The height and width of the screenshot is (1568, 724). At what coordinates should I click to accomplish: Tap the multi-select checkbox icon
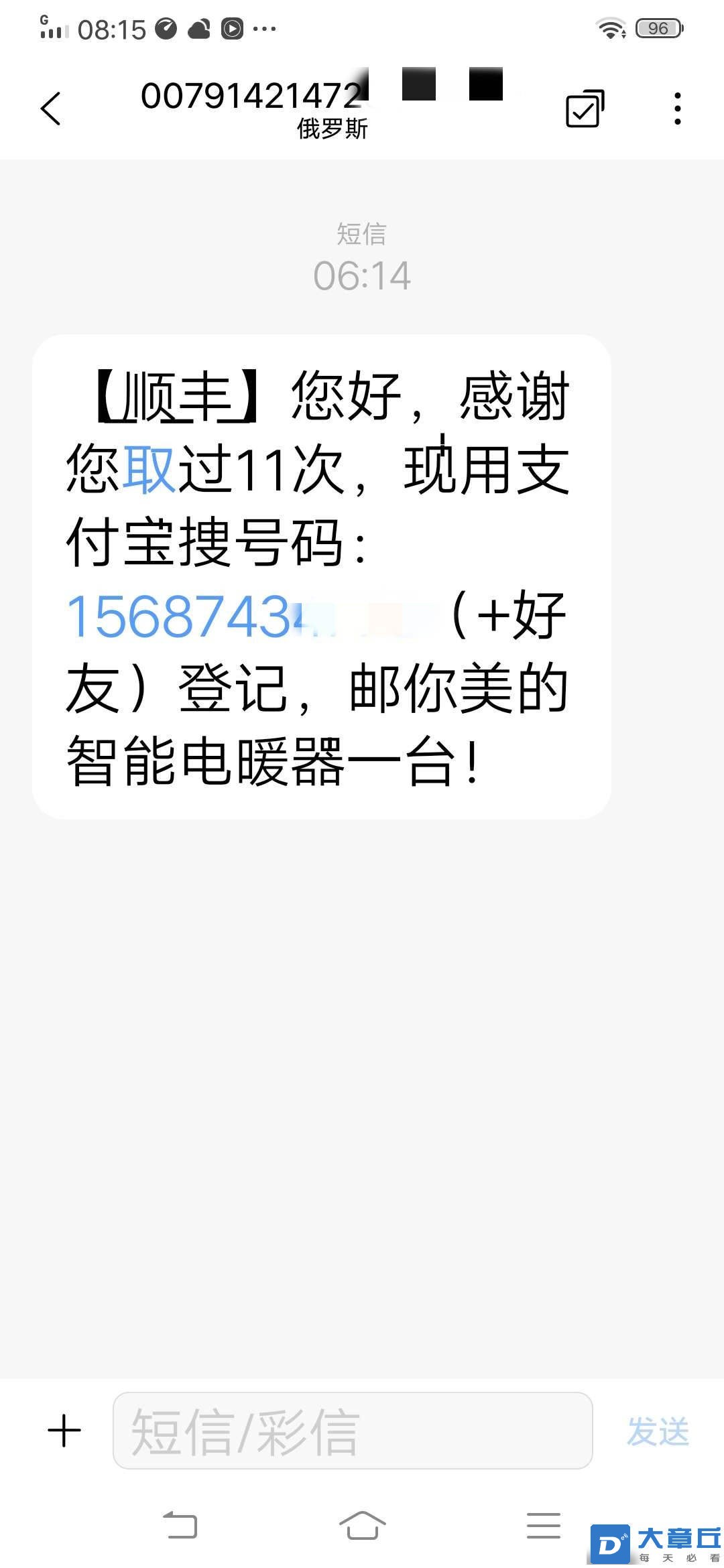585,109
